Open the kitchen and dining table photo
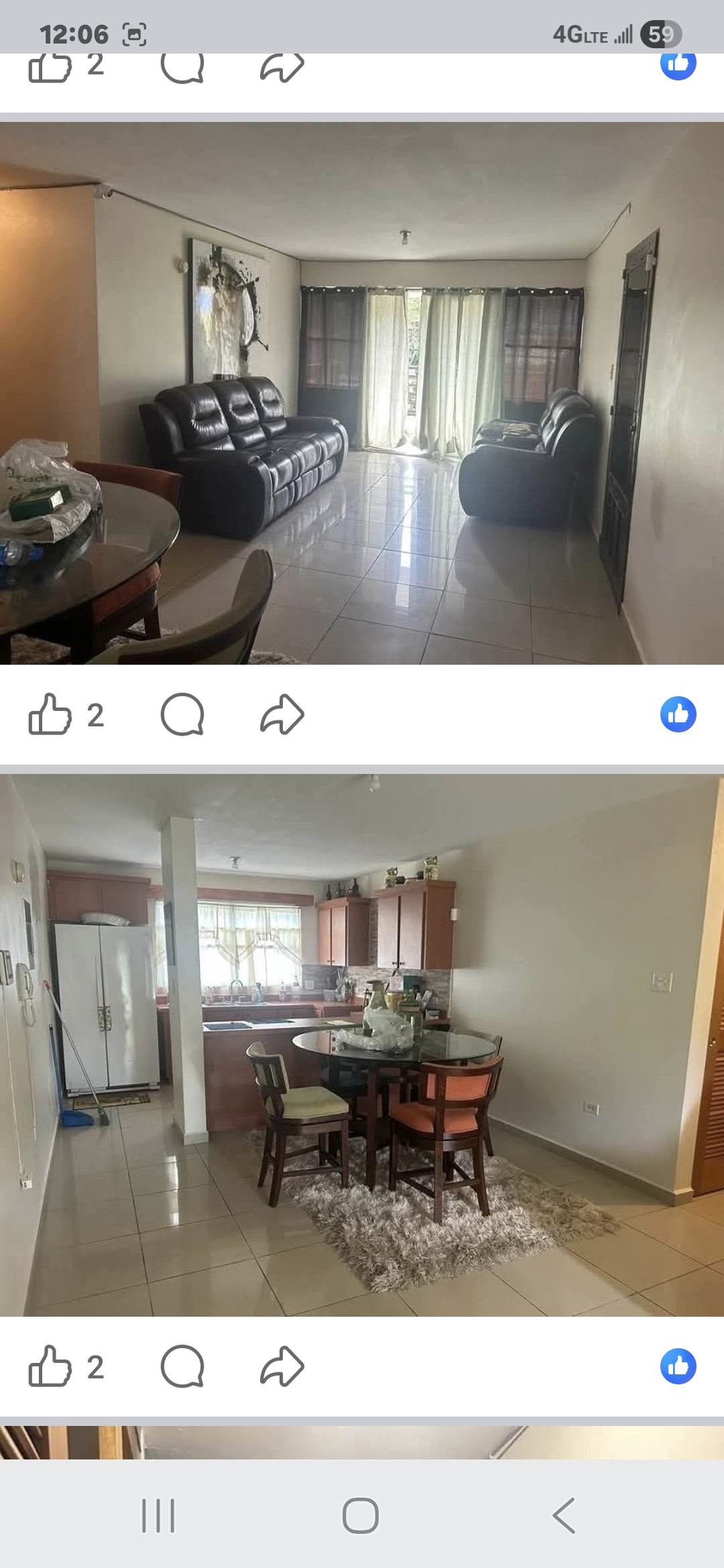724x1568 pixels. pyautogui.click(x=362, y=1045)
